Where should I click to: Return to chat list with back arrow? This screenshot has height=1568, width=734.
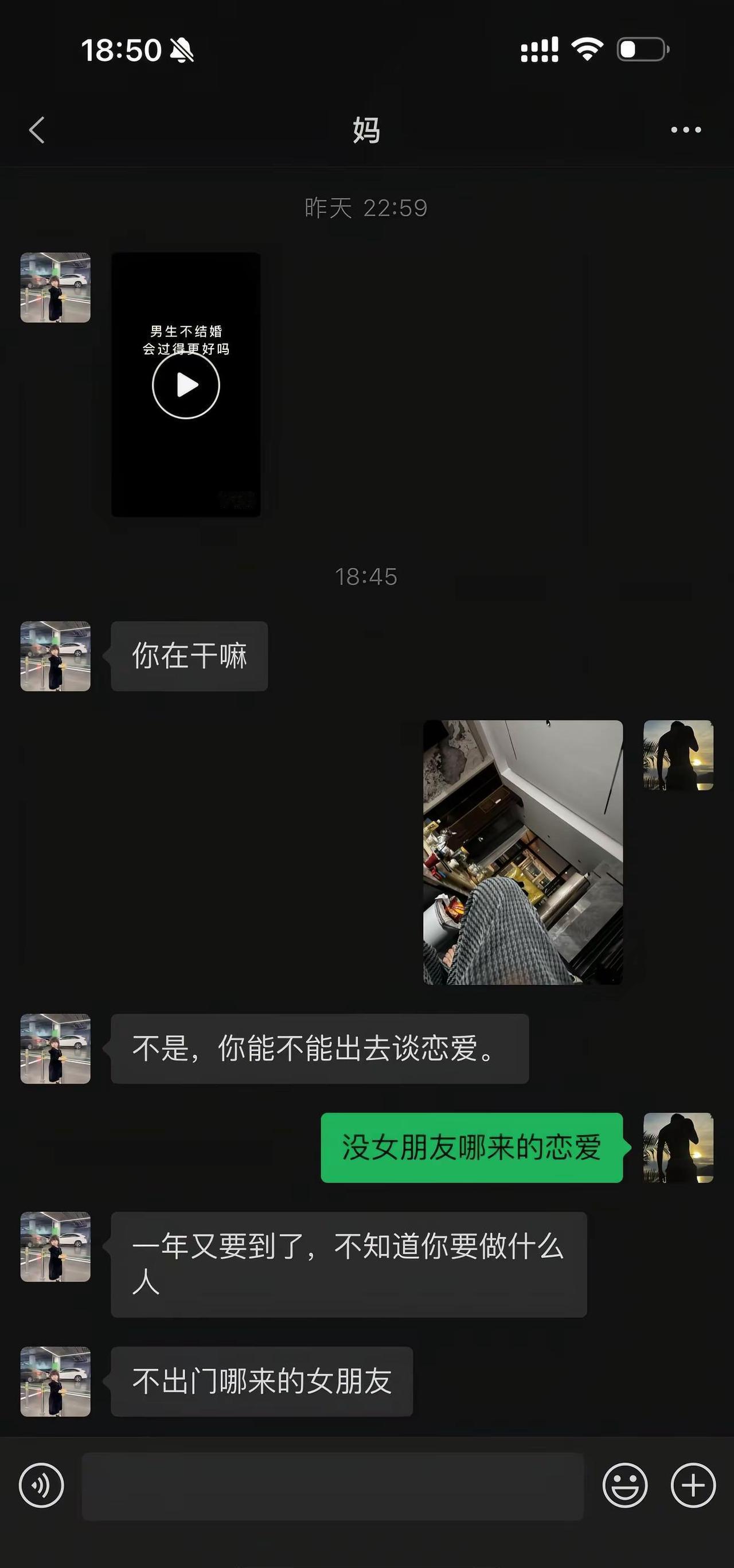[x=37, y=130]
